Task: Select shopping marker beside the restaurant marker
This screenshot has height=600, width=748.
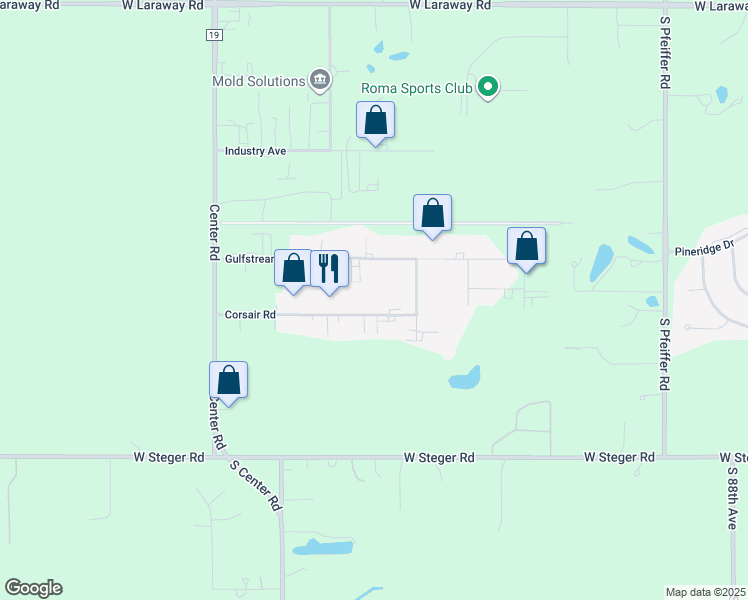Action: click(x=293, y=272)
